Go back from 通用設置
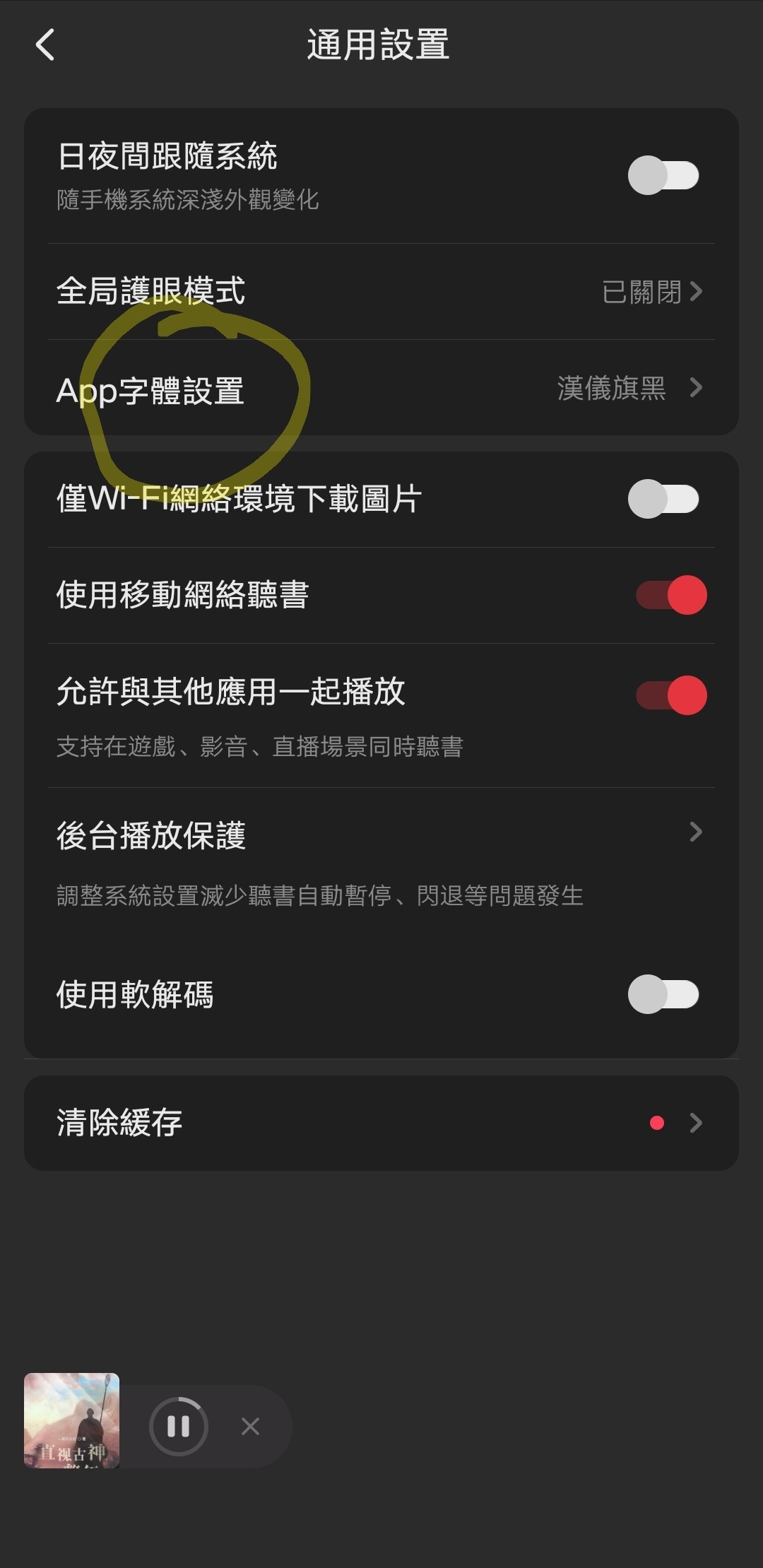The width and height of the screenshot is (763, 1568). coord(45,45)
